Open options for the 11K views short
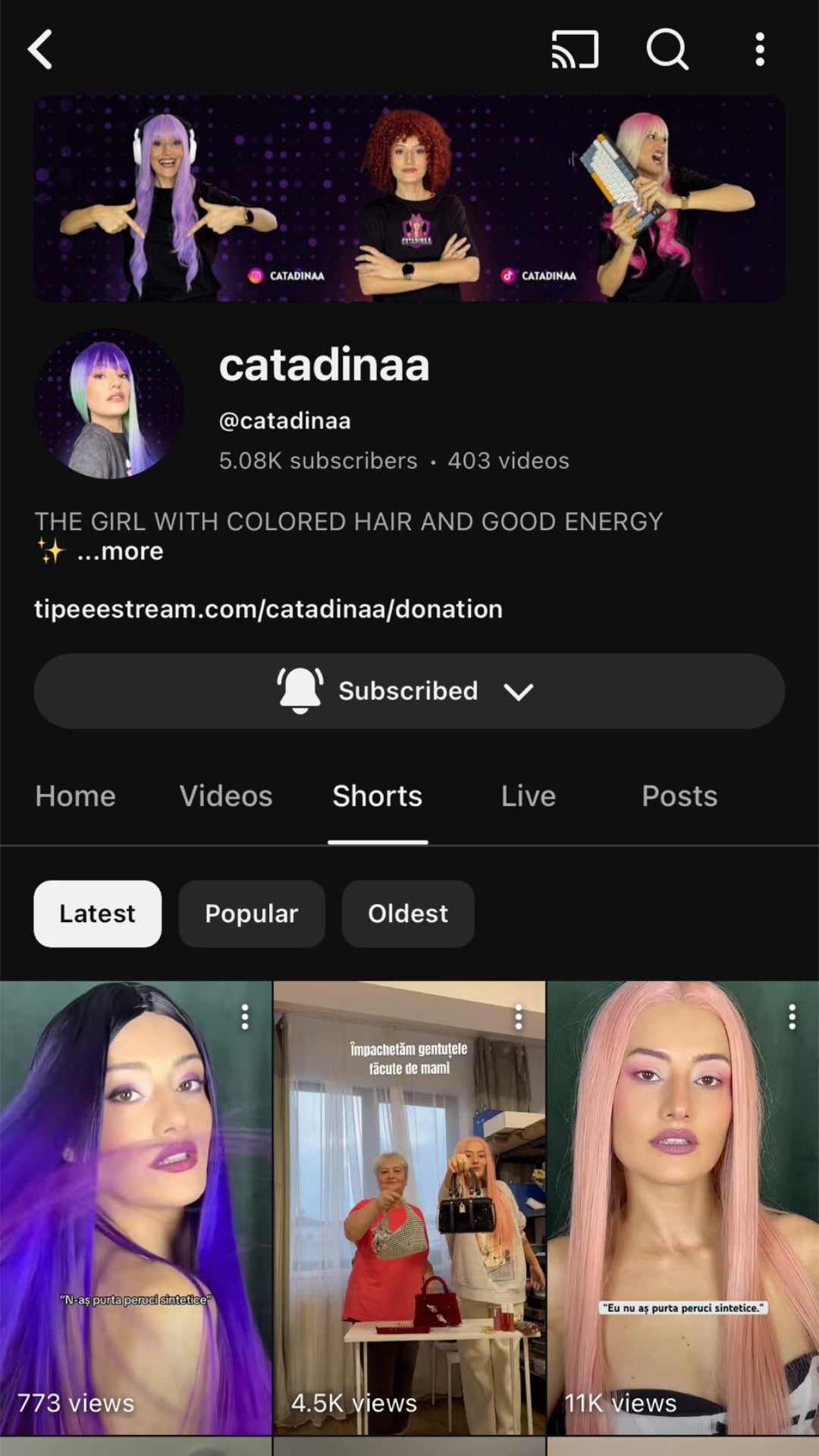 792,1017
